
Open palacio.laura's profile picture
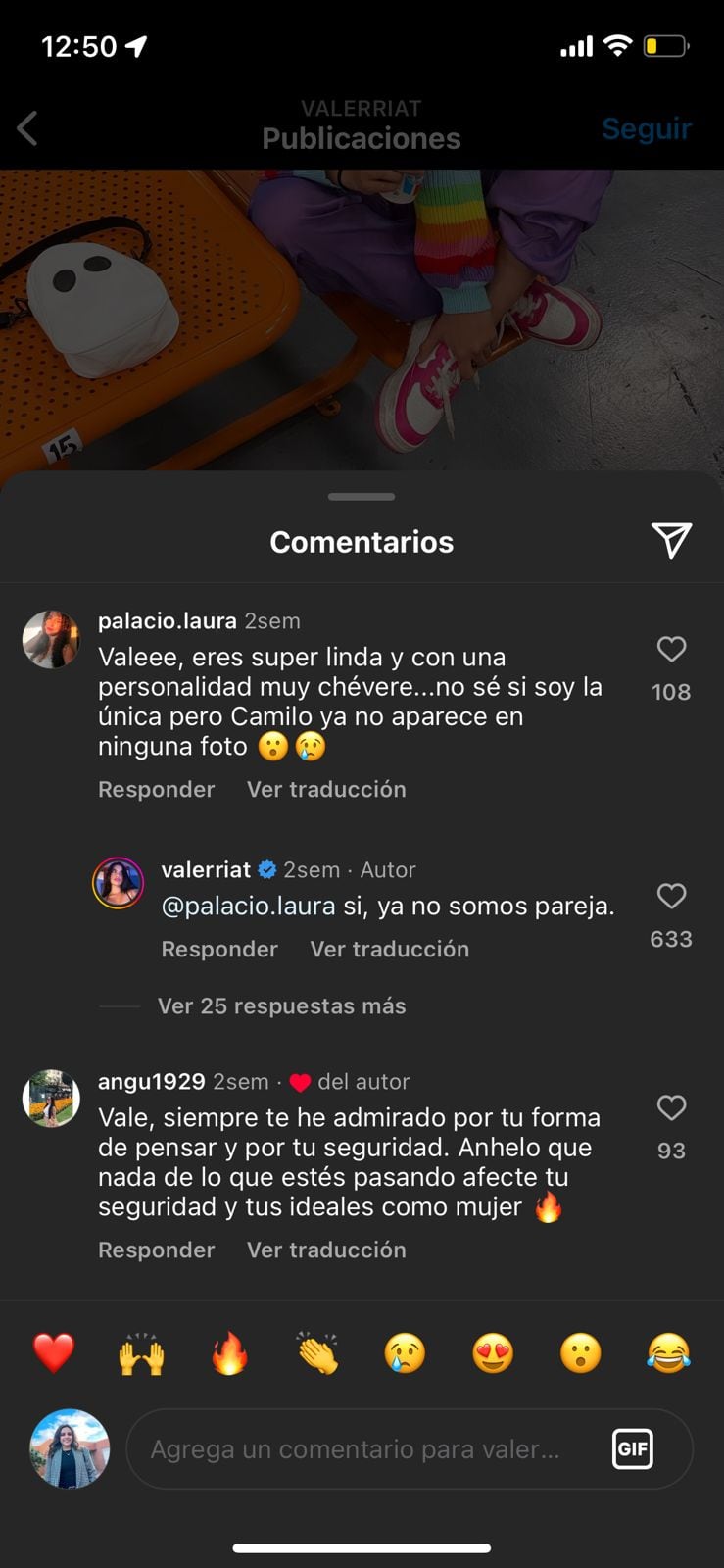tap(51, 639)
